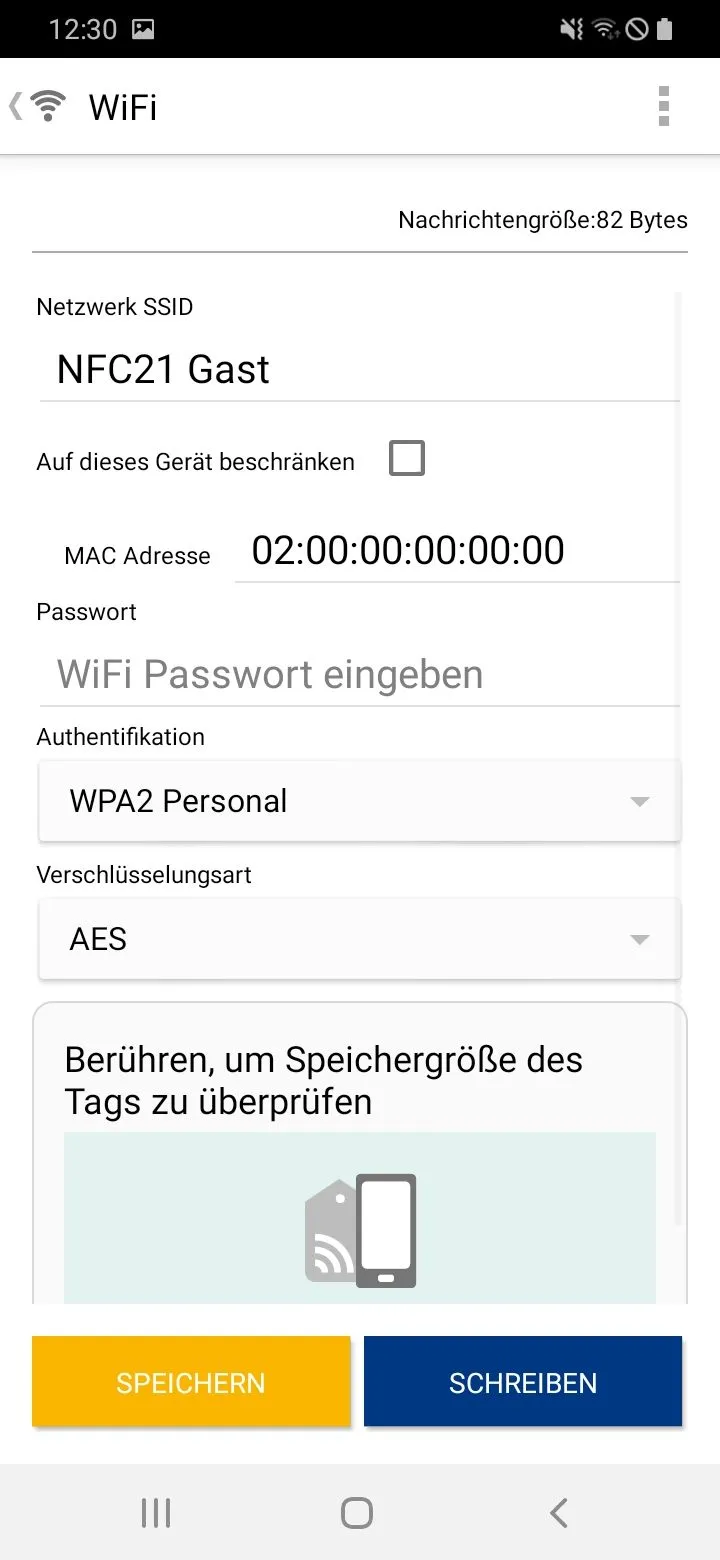Edit the MAC Adresse field
Image resolution: width=720 pixels, height=1560 pixels.
click(x=457, y=551)
